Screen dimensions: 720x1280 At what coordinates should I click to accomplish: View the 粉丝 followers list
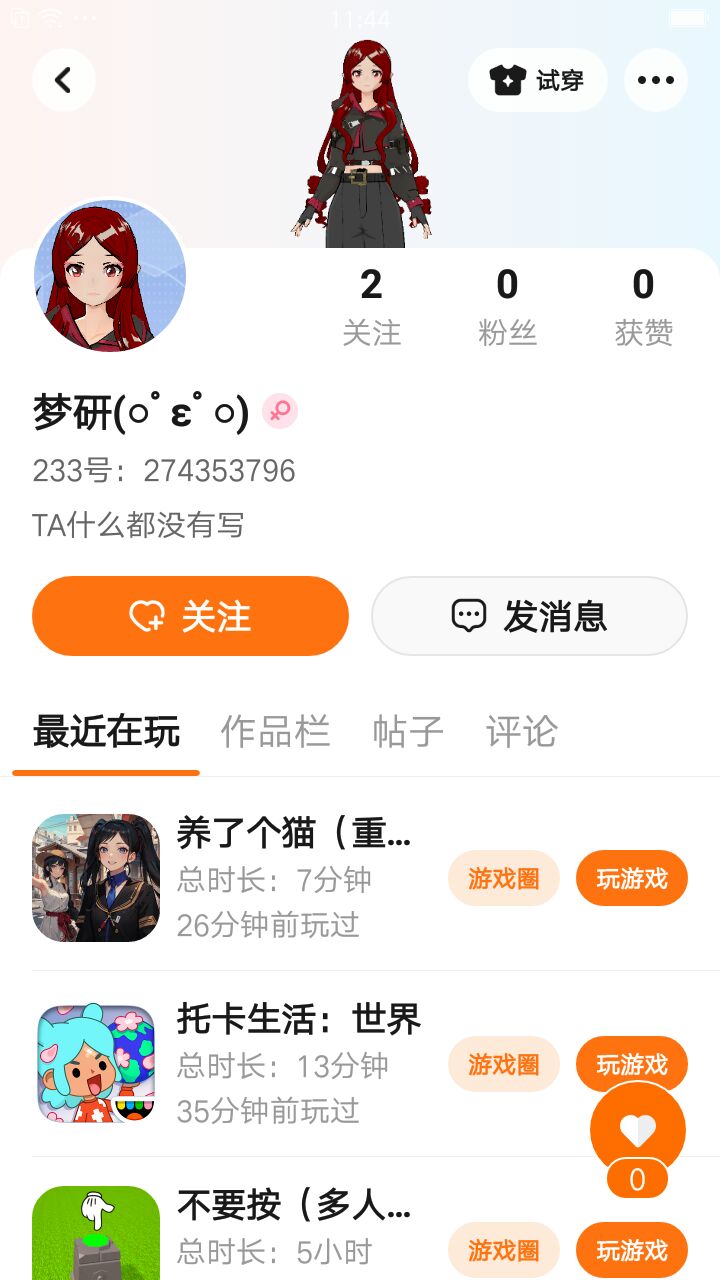507,307
